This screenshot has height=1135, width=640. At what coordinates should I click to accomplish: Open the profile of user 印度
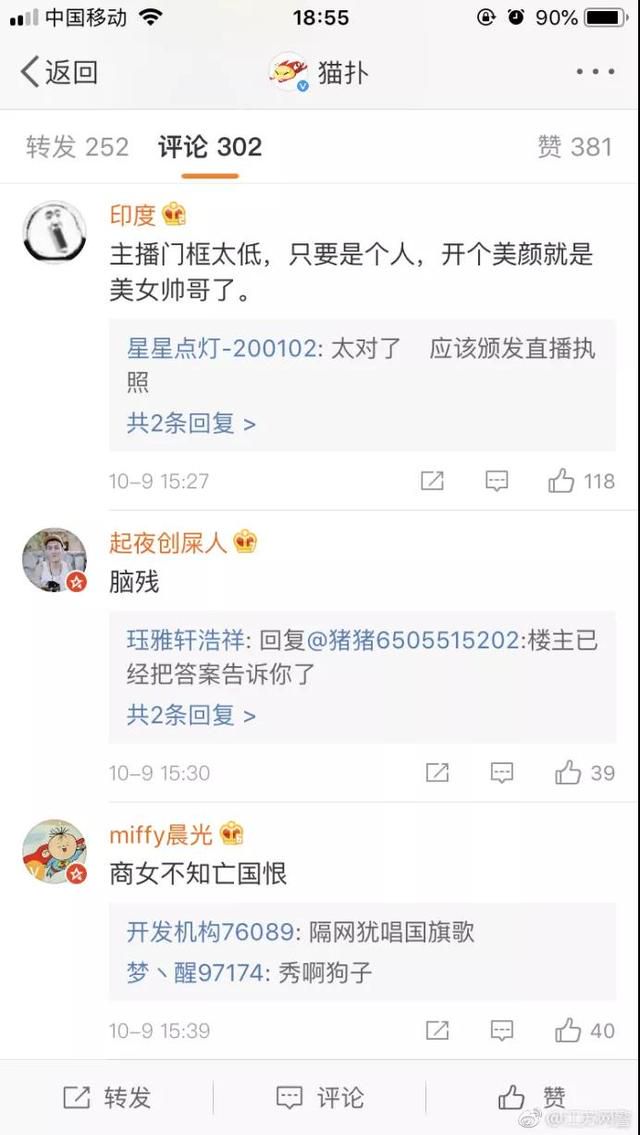pyautogui.click(x=133, y=215)
